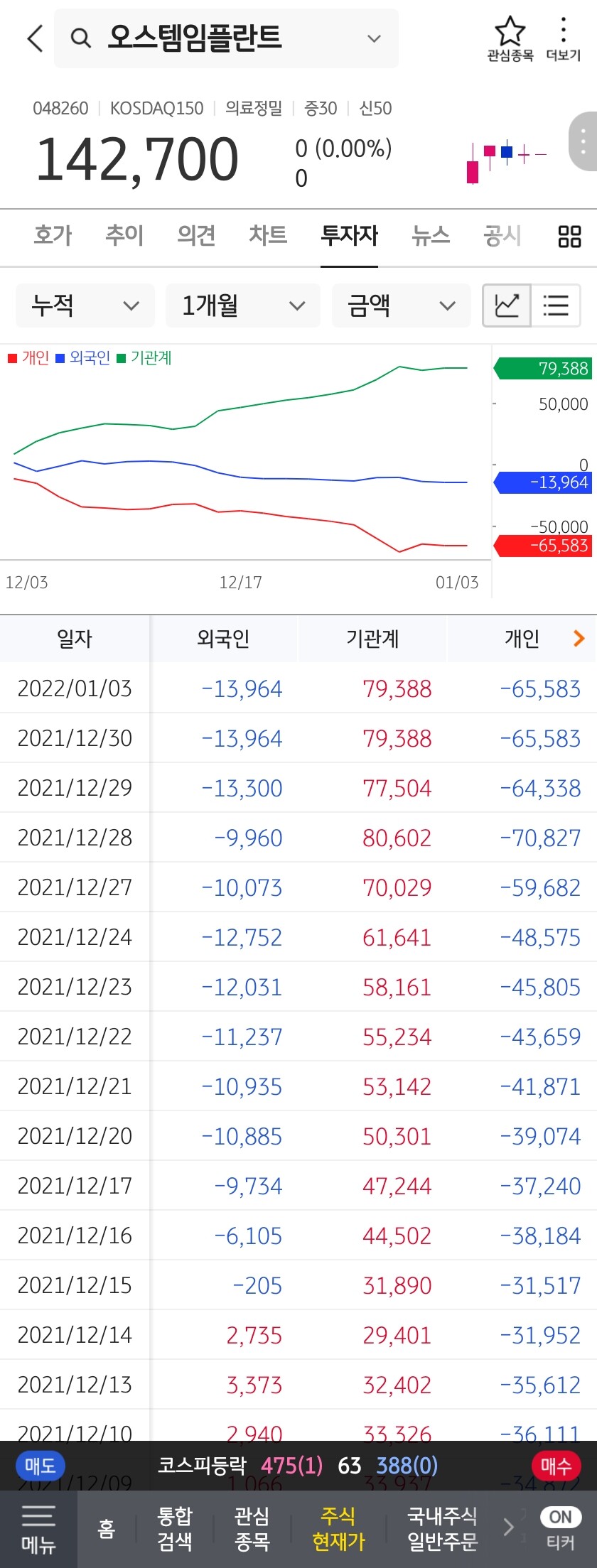Switch to list view toggle icon

pos(556,306)
